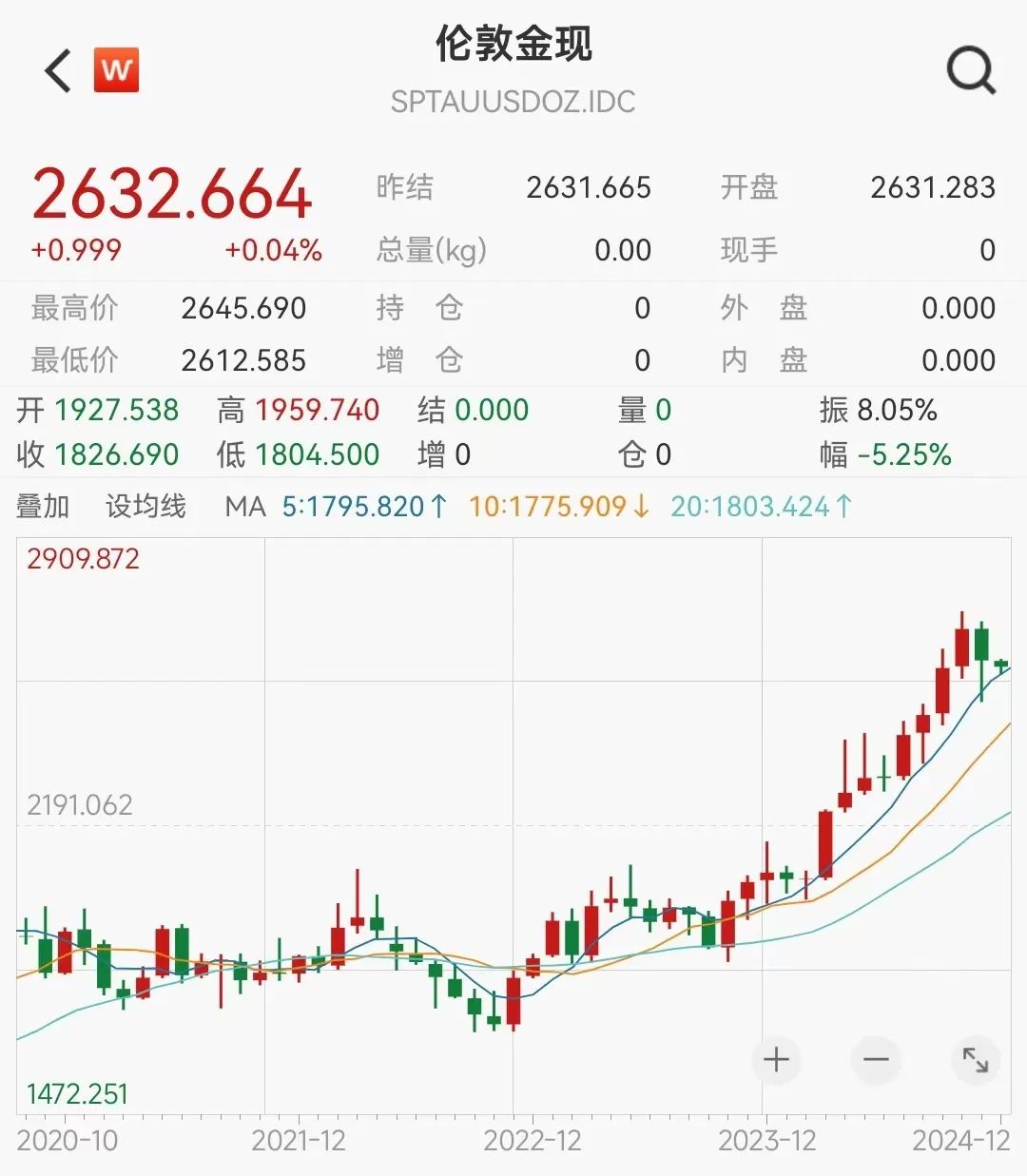Viewport: 1027px width, 1176px height.
Task: Zoom out with the minus chart button
Action: (877, 1060)
